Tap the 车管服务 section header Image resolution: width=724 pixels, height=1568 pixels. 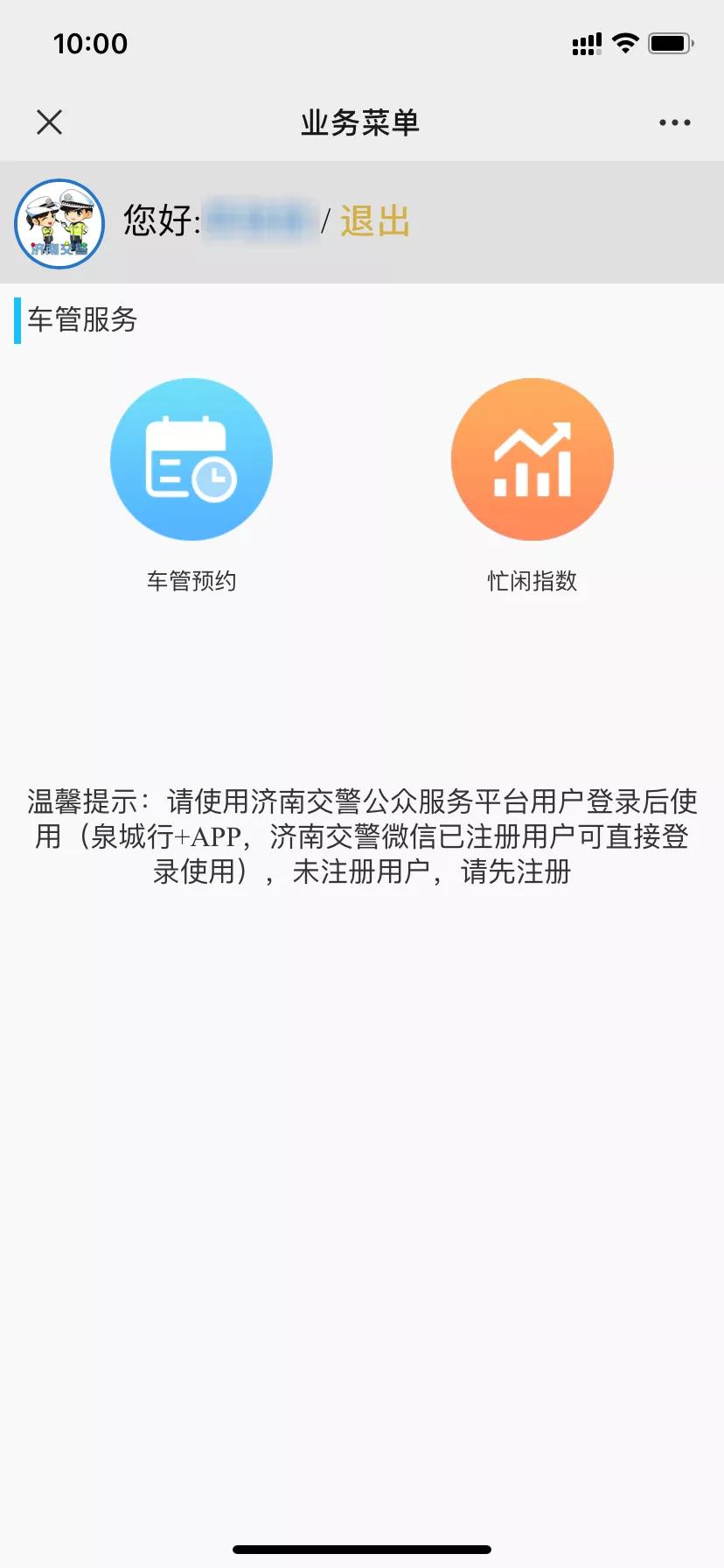coord(82,320)
